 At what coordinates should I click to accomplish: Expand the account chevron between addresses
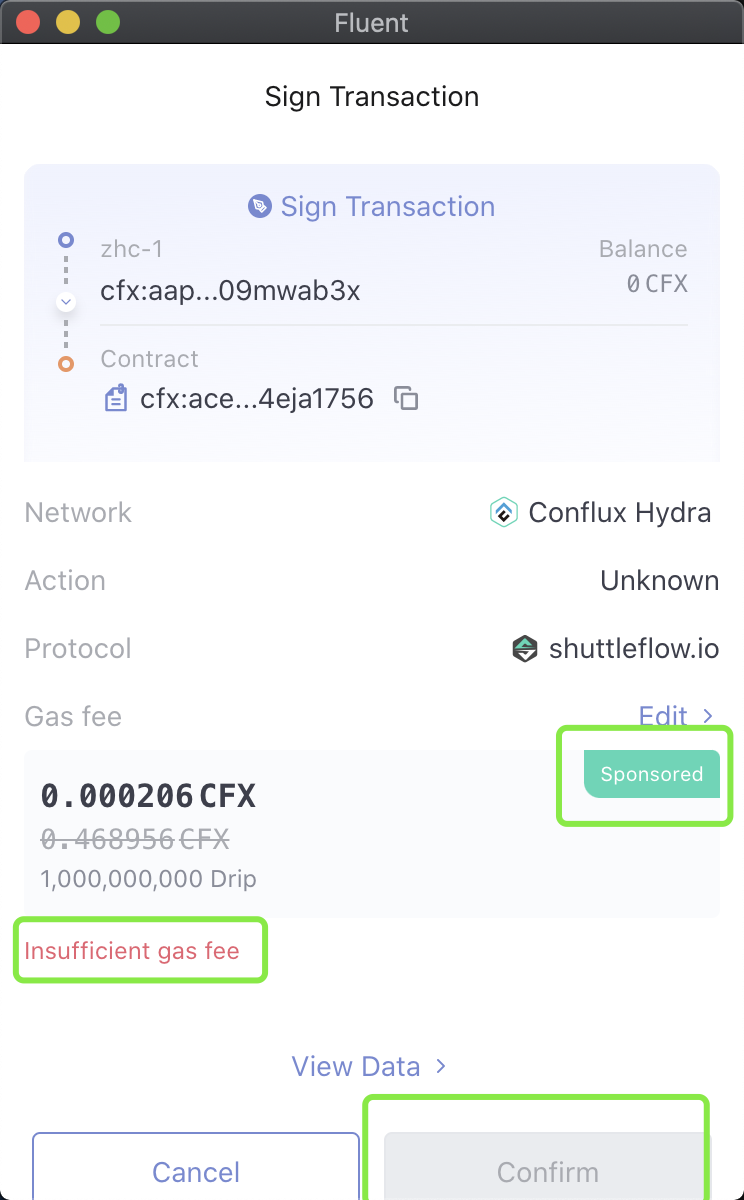66,301
